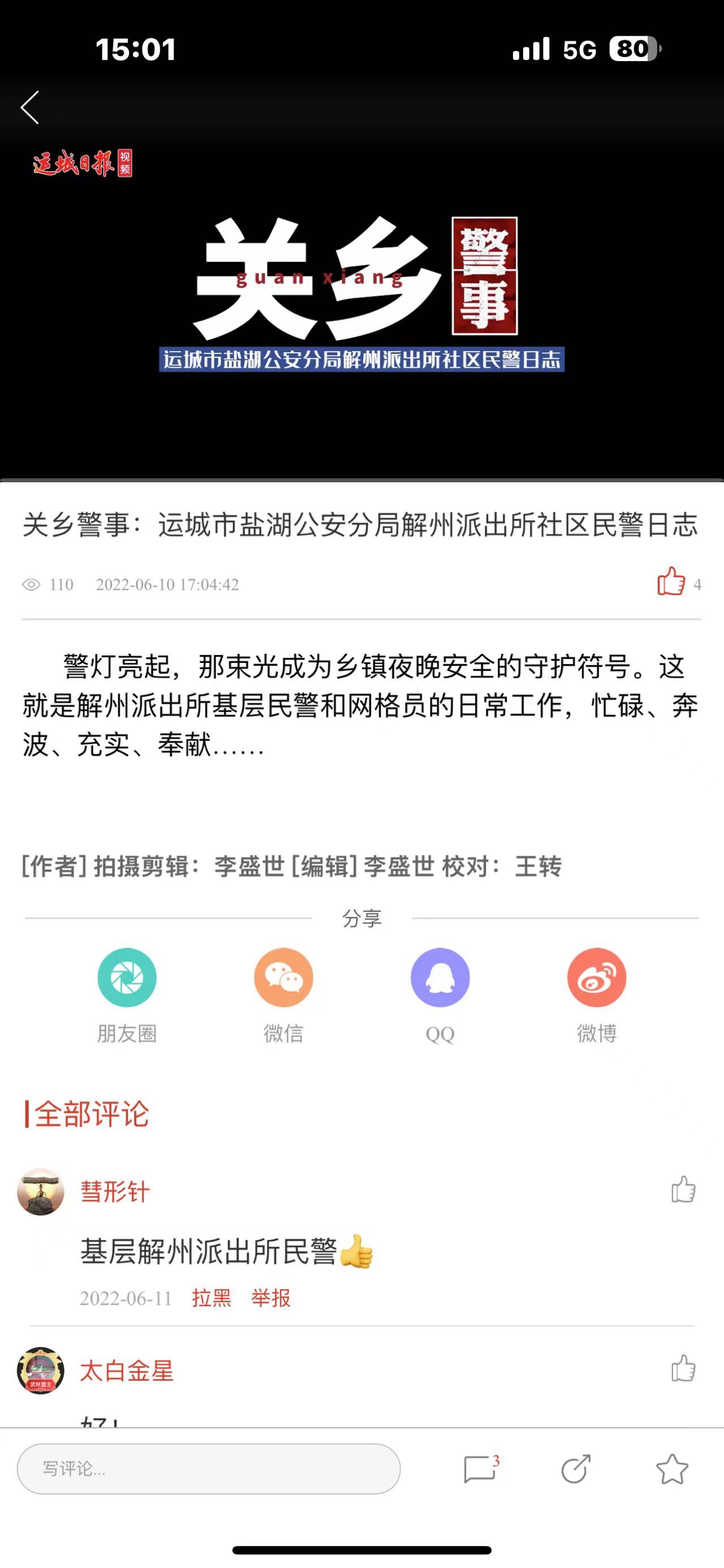Viewport: 724px width, 1568px height.
Task: Share the article to 微信
Action: [x=283, y=977]
